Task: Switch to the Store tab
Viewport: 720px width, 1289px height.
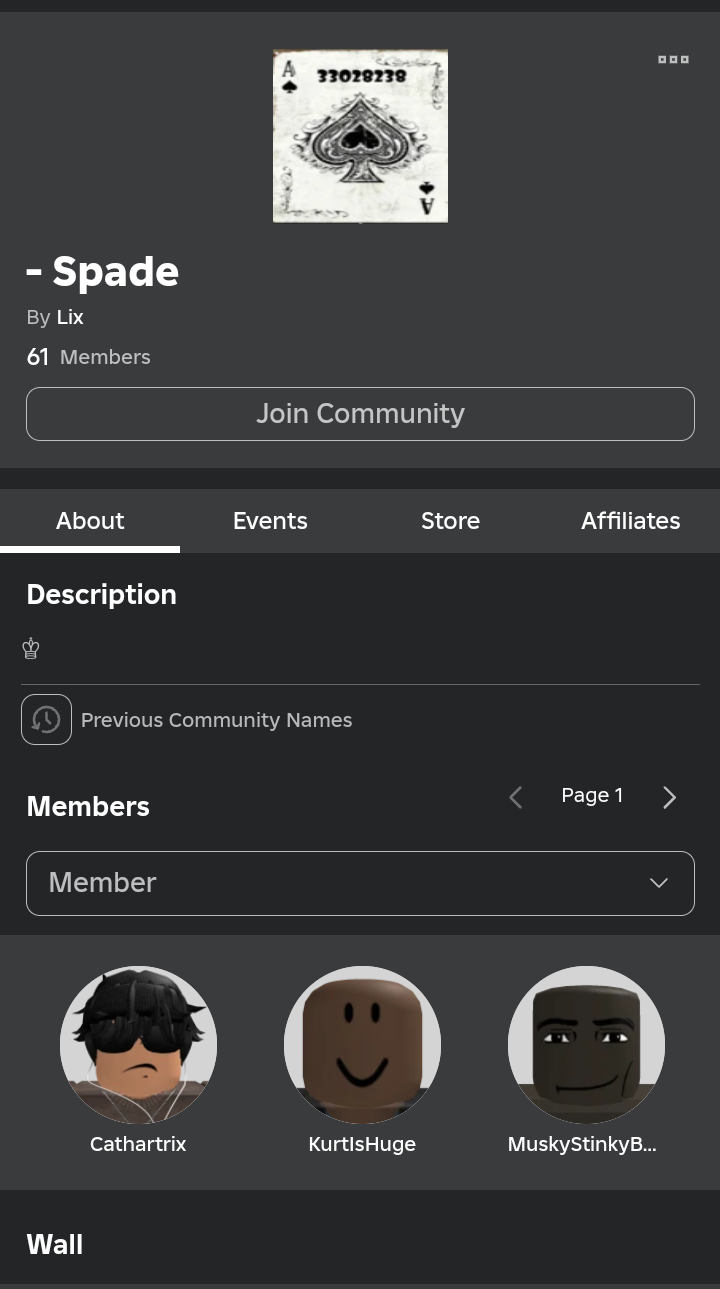Action: [450, 521]
